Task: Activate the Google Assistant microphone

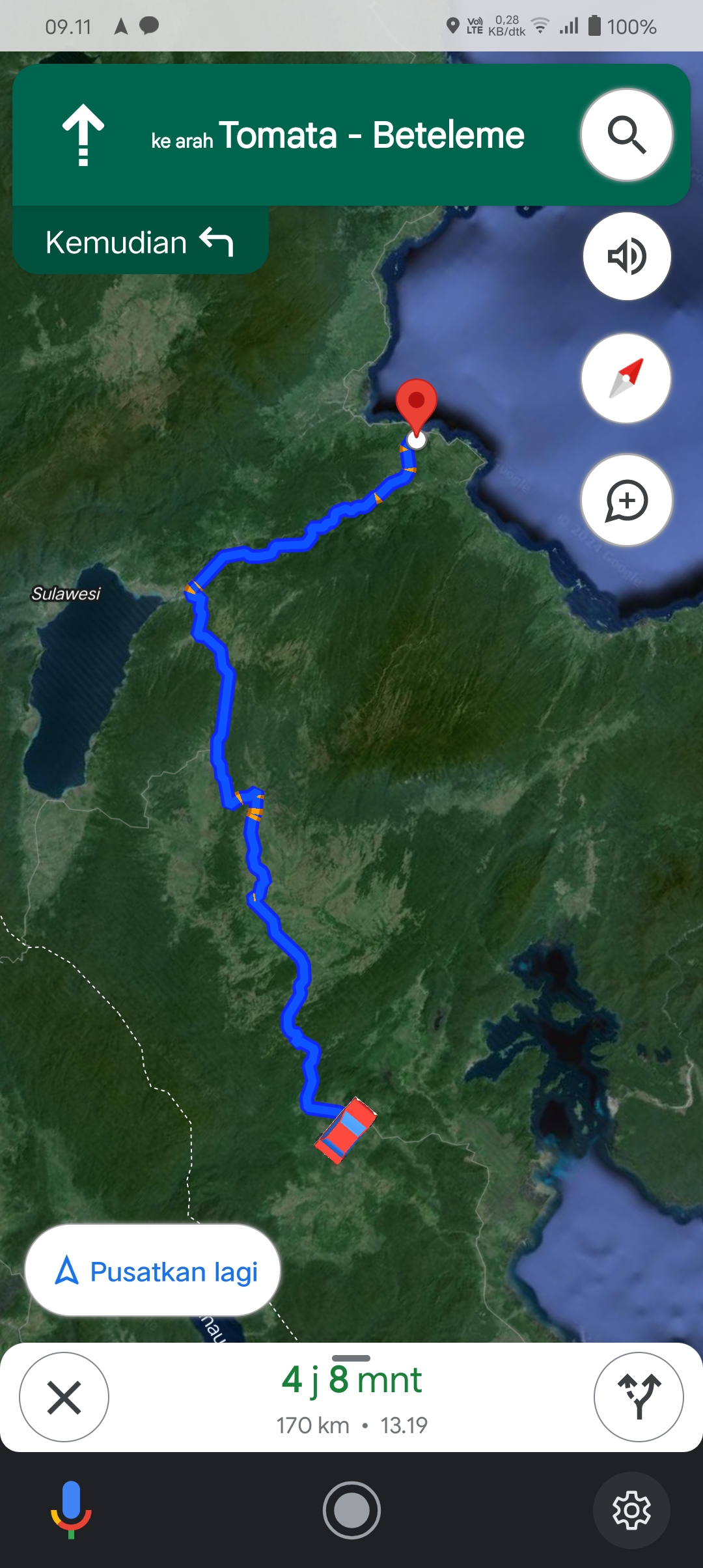Action: click(71, 1509)
